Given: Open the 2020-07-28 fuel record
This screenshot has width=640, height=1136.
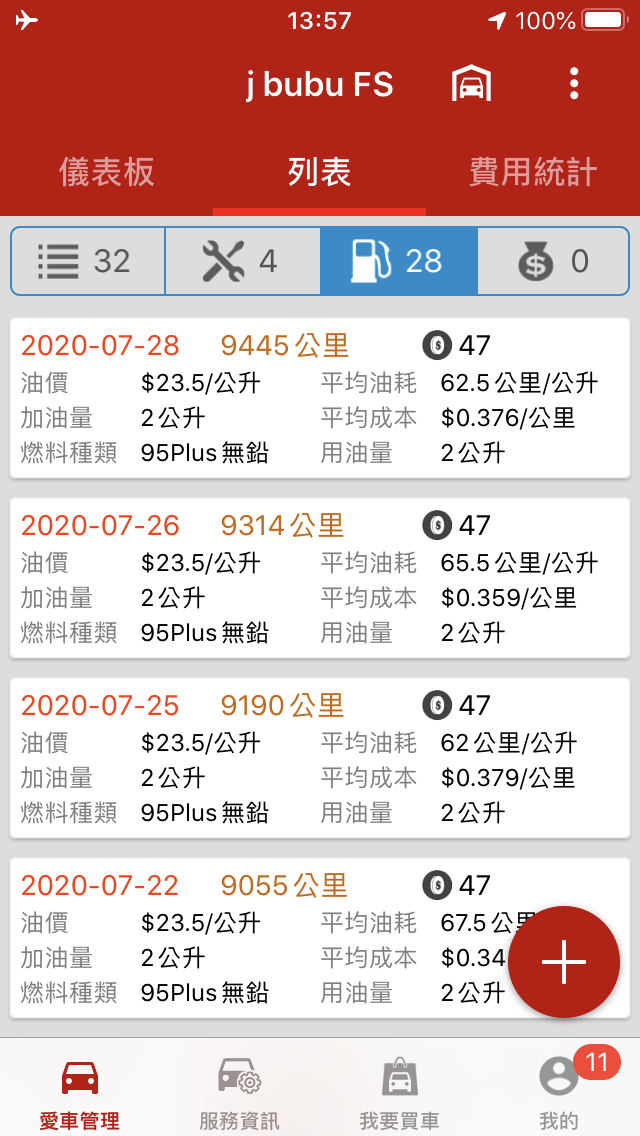Looking at the screenshot, I should [320, 398].
